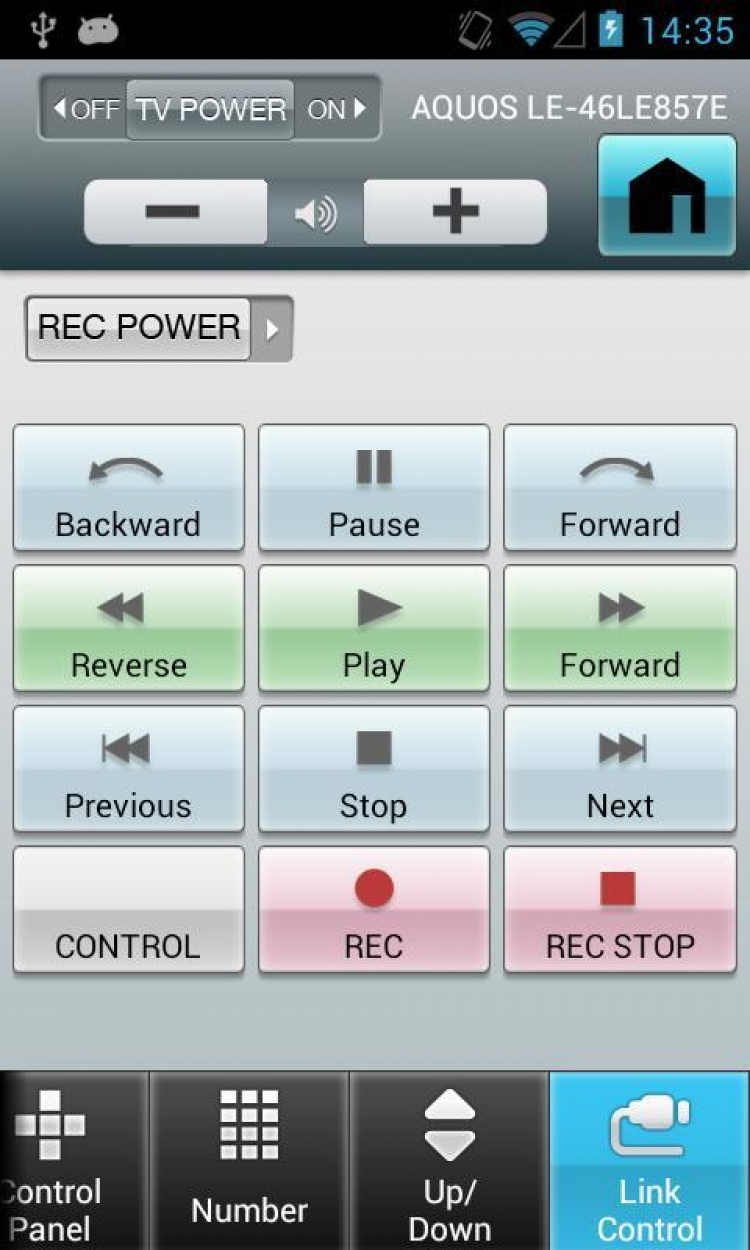Screen dimensions: 750x1250
Task: Jump to the Next chapter
Action: point(620,769)
